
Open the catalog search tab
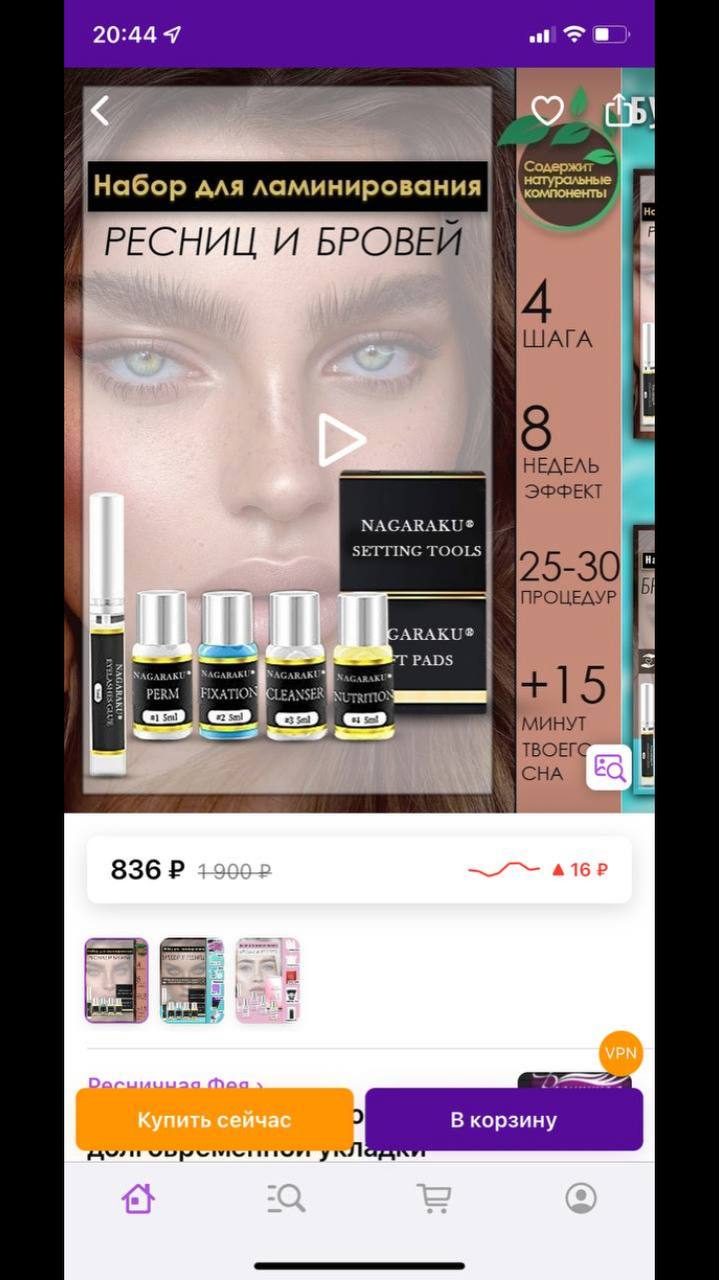286,1197
